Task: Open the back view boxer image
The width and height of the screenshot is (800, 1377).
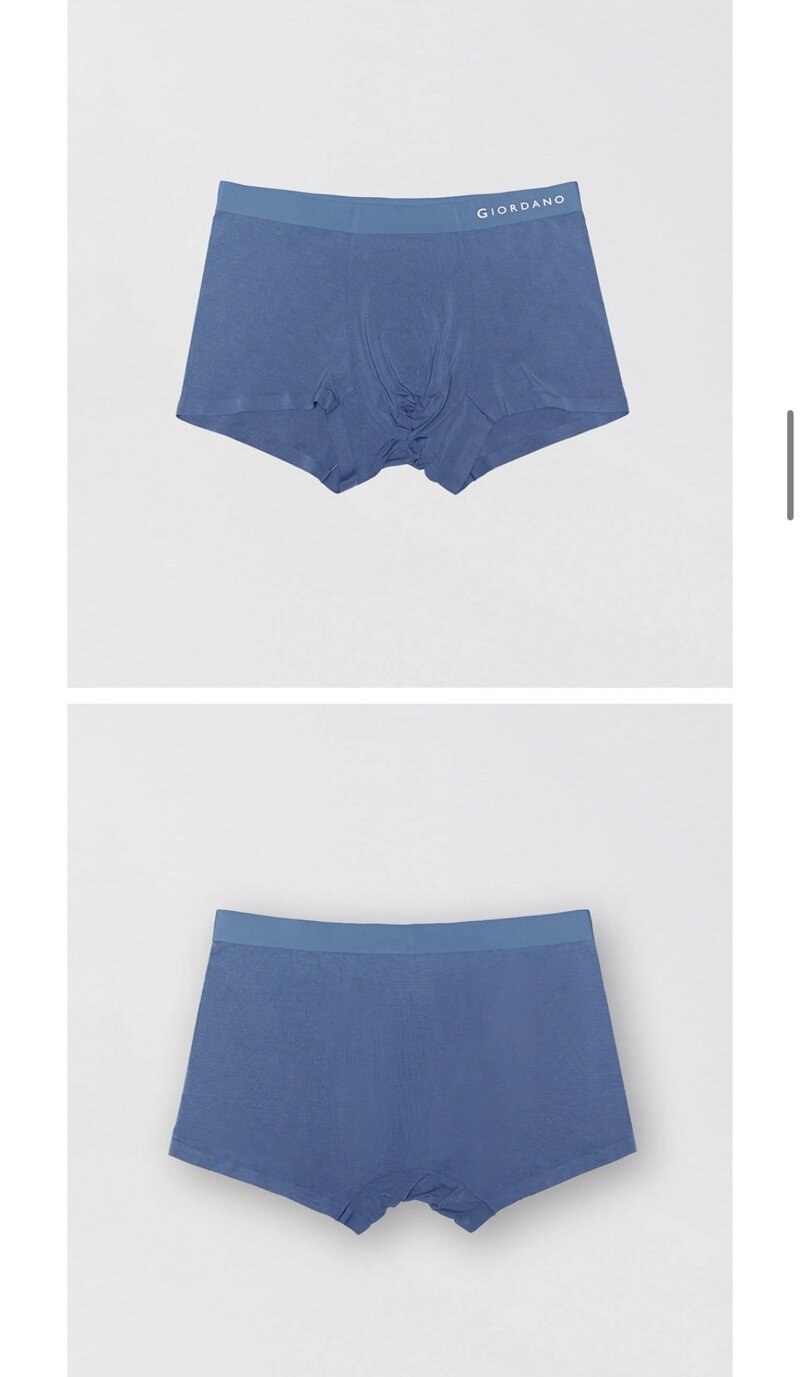Action: [x=400, y=1040]
